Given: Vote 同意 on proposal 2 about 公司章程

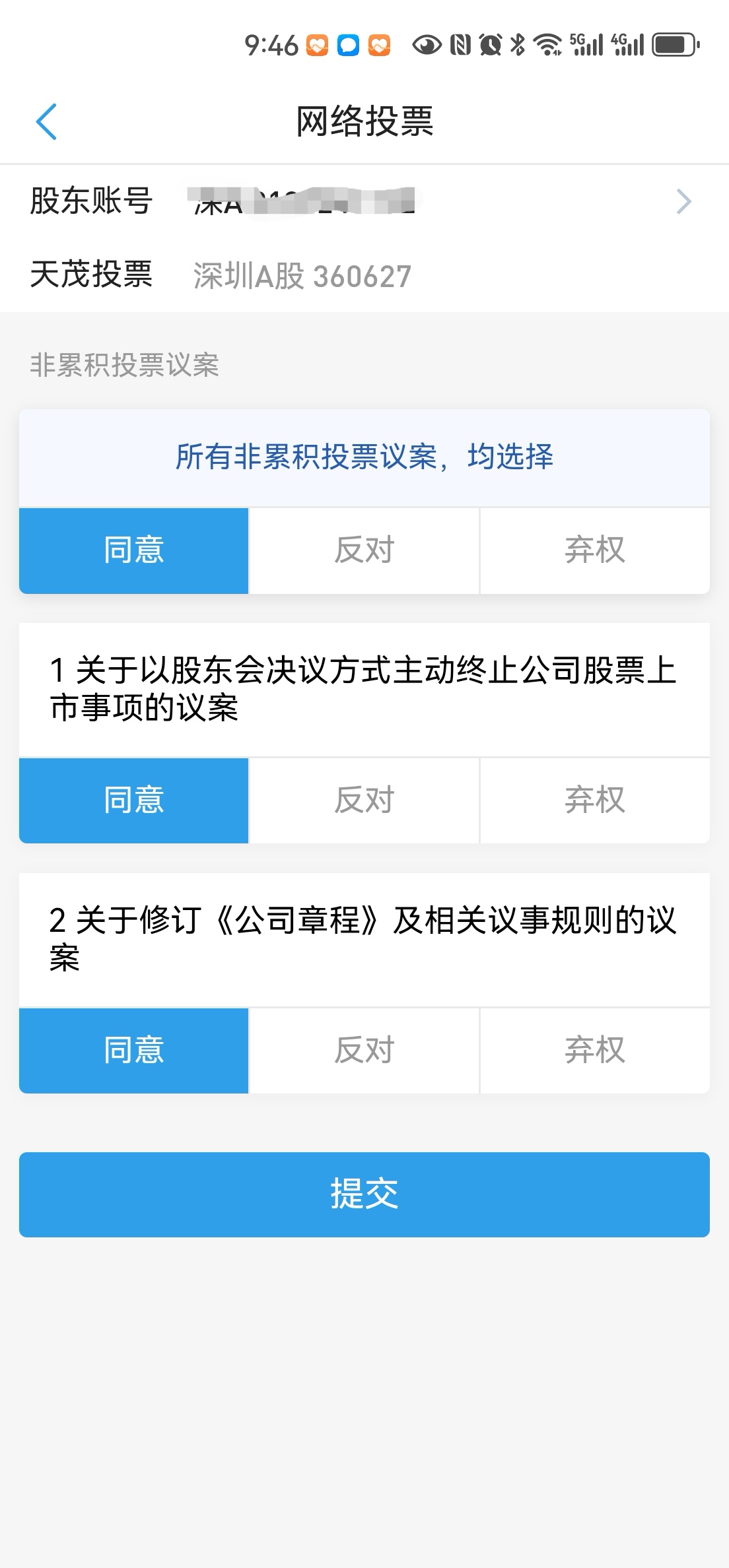Looking at the screenshot, I should (x=134, y=1051).
